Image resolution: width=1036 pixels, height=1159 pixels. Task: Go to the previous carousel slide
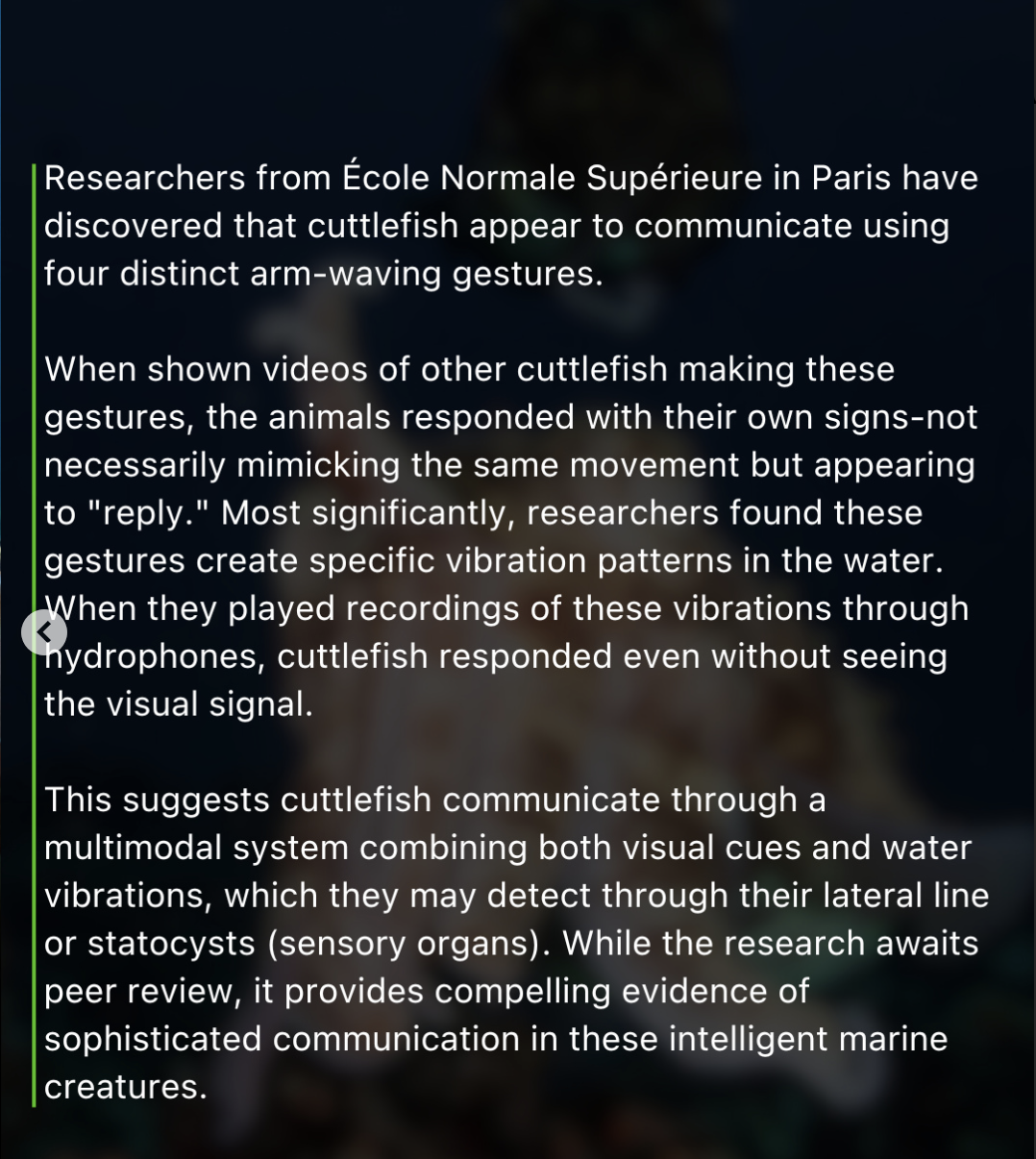click(x=44, y=632)
